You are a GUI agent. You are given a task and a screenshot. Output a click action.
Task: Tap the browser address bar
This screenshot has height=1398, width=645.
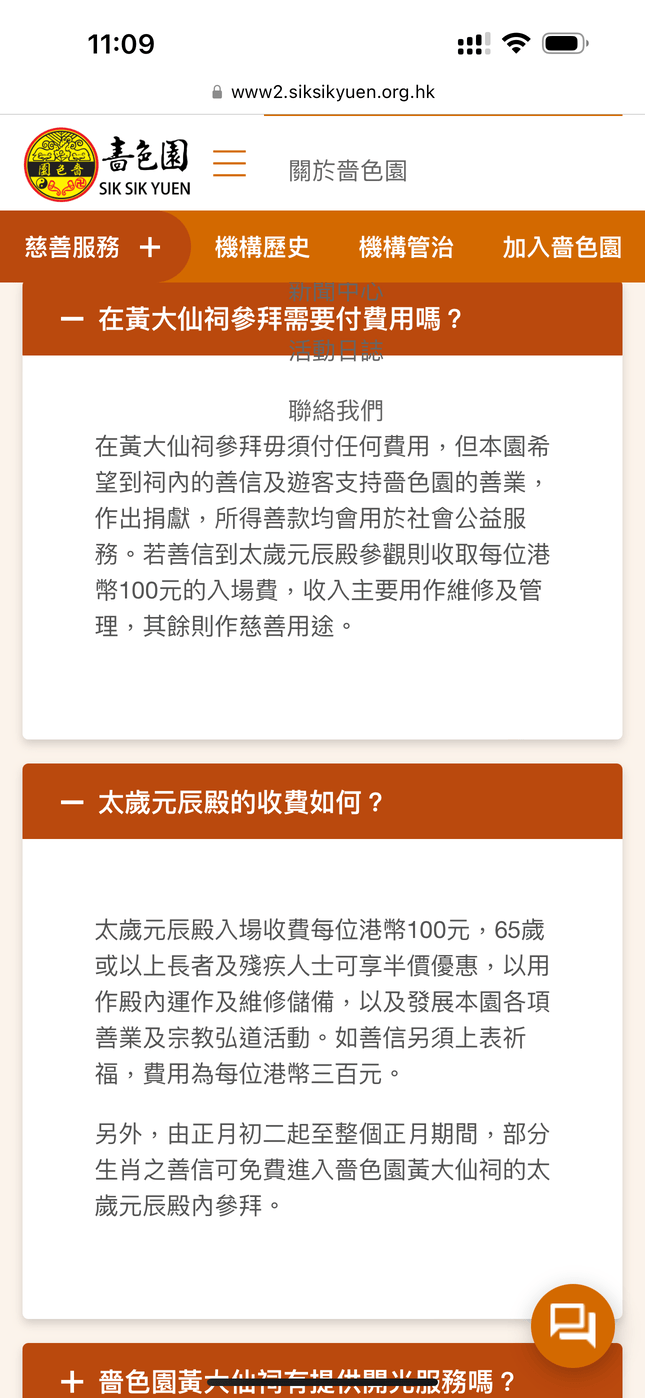[322, 92]
